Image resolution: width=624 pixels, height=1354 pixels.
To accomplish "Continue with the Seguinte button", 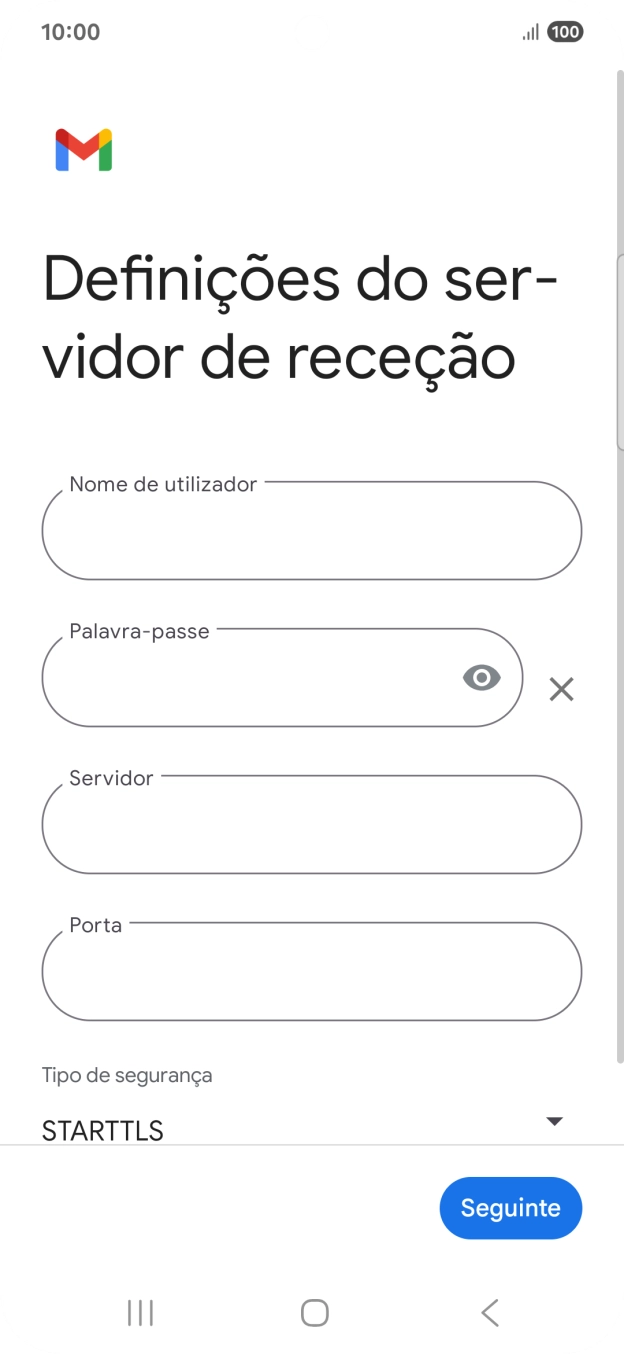I will pos(510,1208).
